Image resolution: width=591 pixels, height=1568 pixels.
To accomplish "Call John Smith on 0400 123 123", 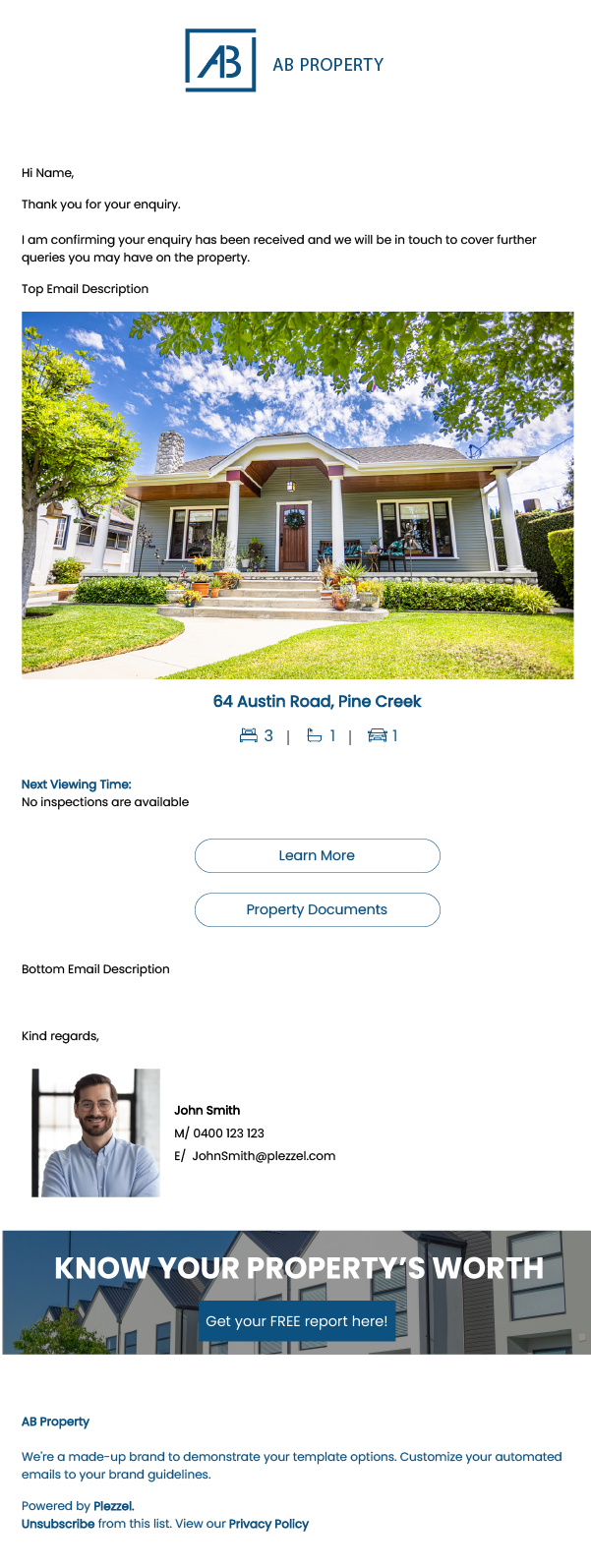I will tap(228, 1133).
